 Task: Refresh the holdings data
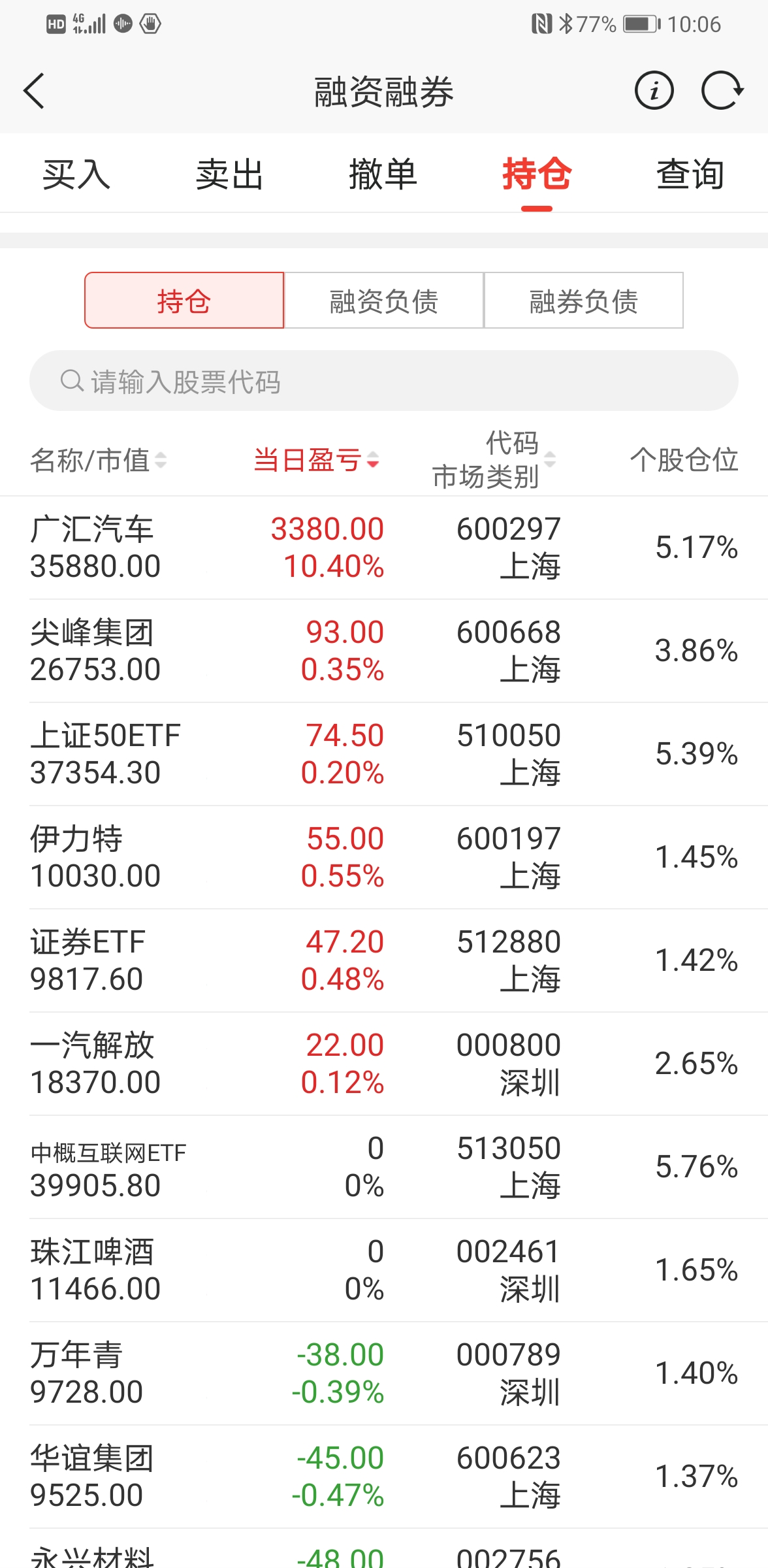[722, 91]
